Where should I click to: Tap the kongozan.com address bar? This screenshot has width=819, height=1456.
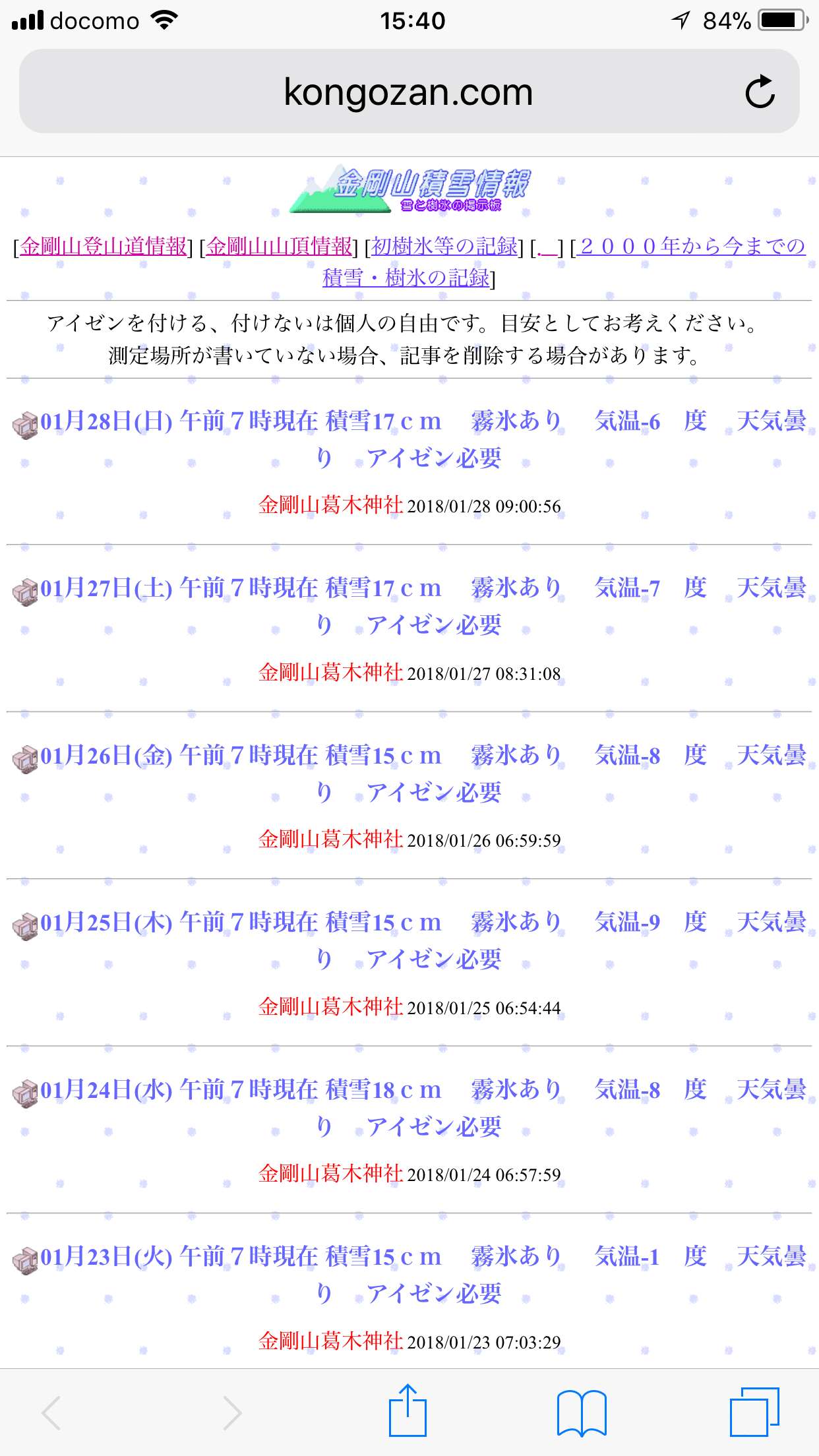coord(409,91)
